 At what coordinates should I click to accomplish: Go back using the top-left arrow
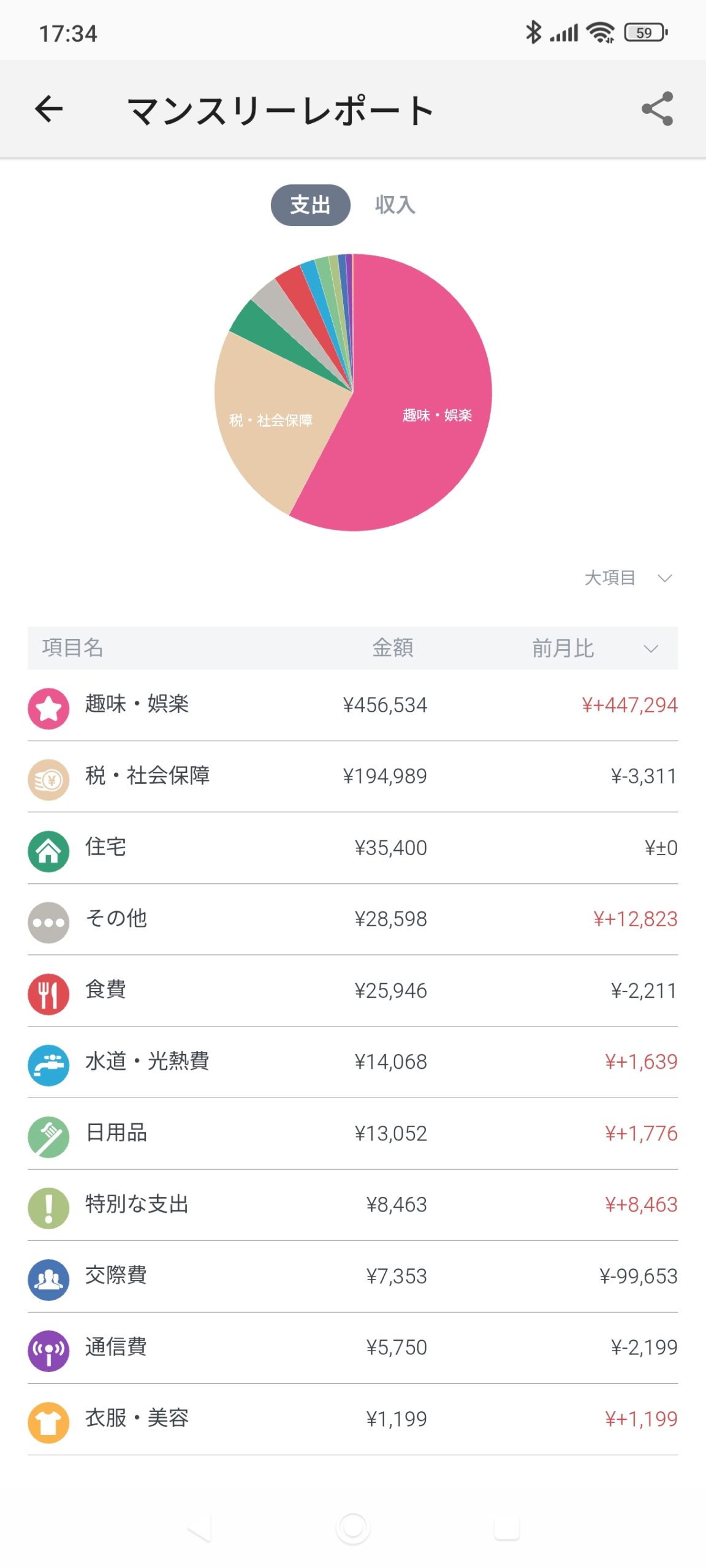pyautogui.click(x=49, y=110)
